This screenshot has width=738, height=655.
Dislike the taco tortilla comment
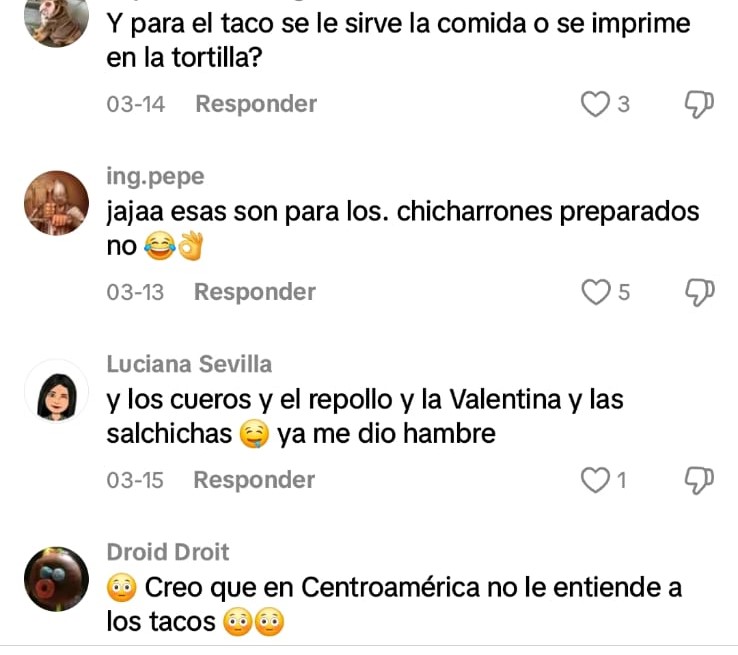click(x=699, y=104)
